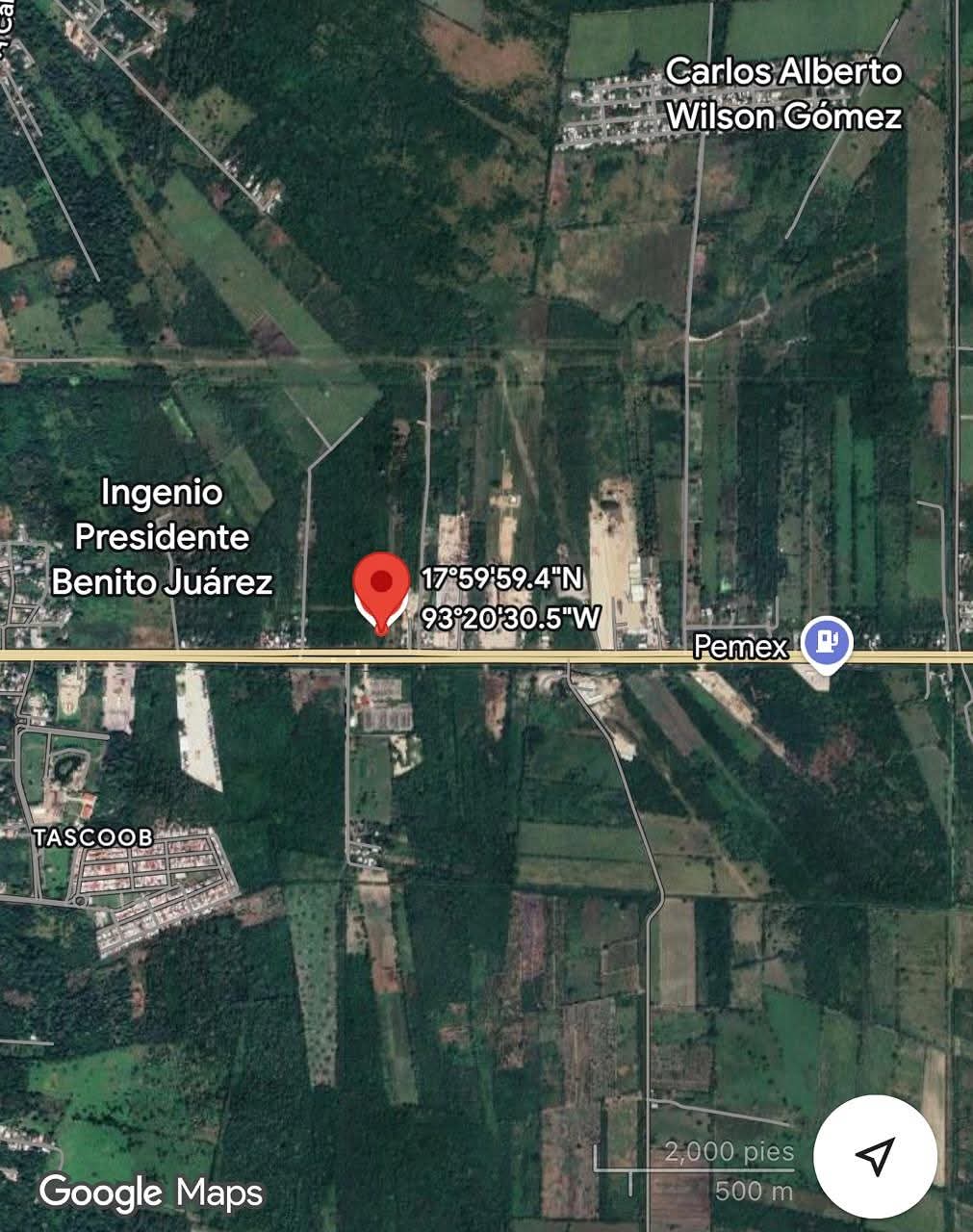This screenshot has width=973, height=1232.
Task: Center map on my current location
Action: tap(875, 1154)
